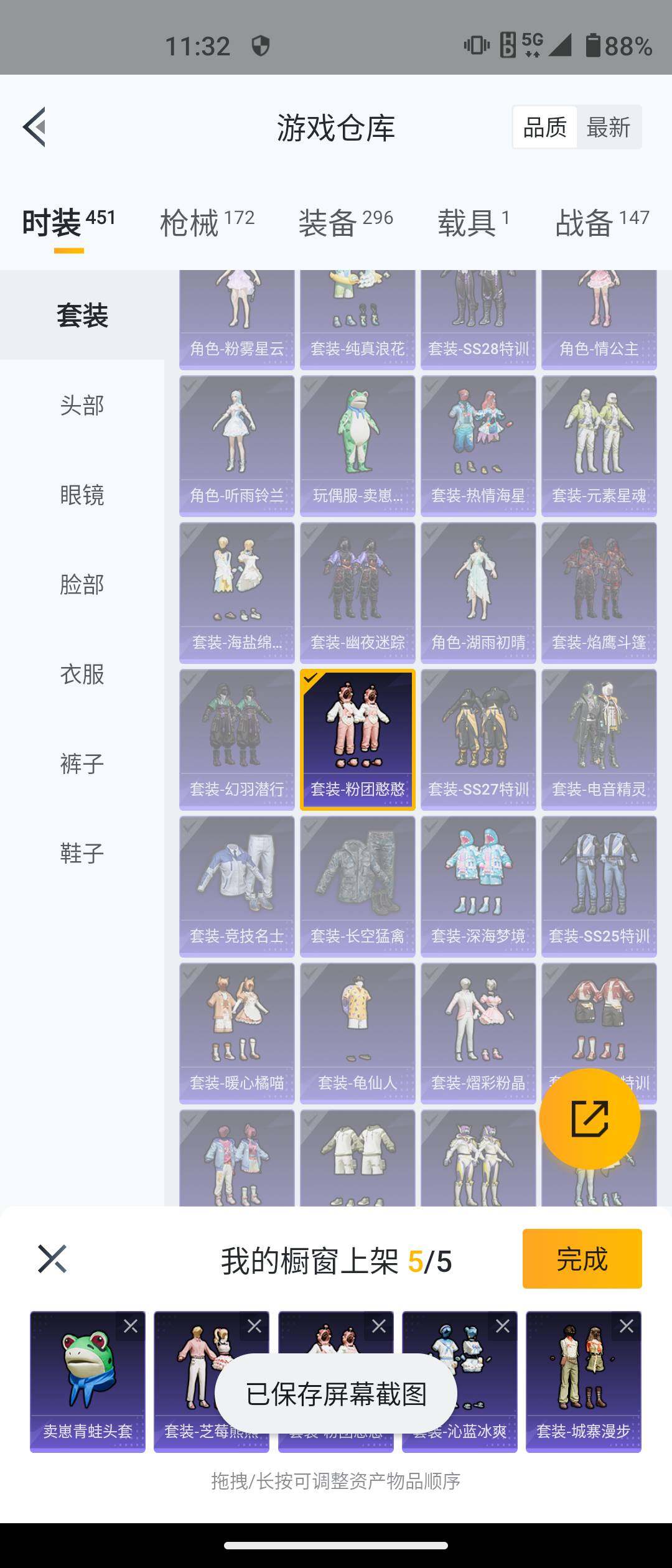The width and height of the screenshot is (672, 1568).
Task: Open the 载具 tab
Action: [x=473, y=223]
